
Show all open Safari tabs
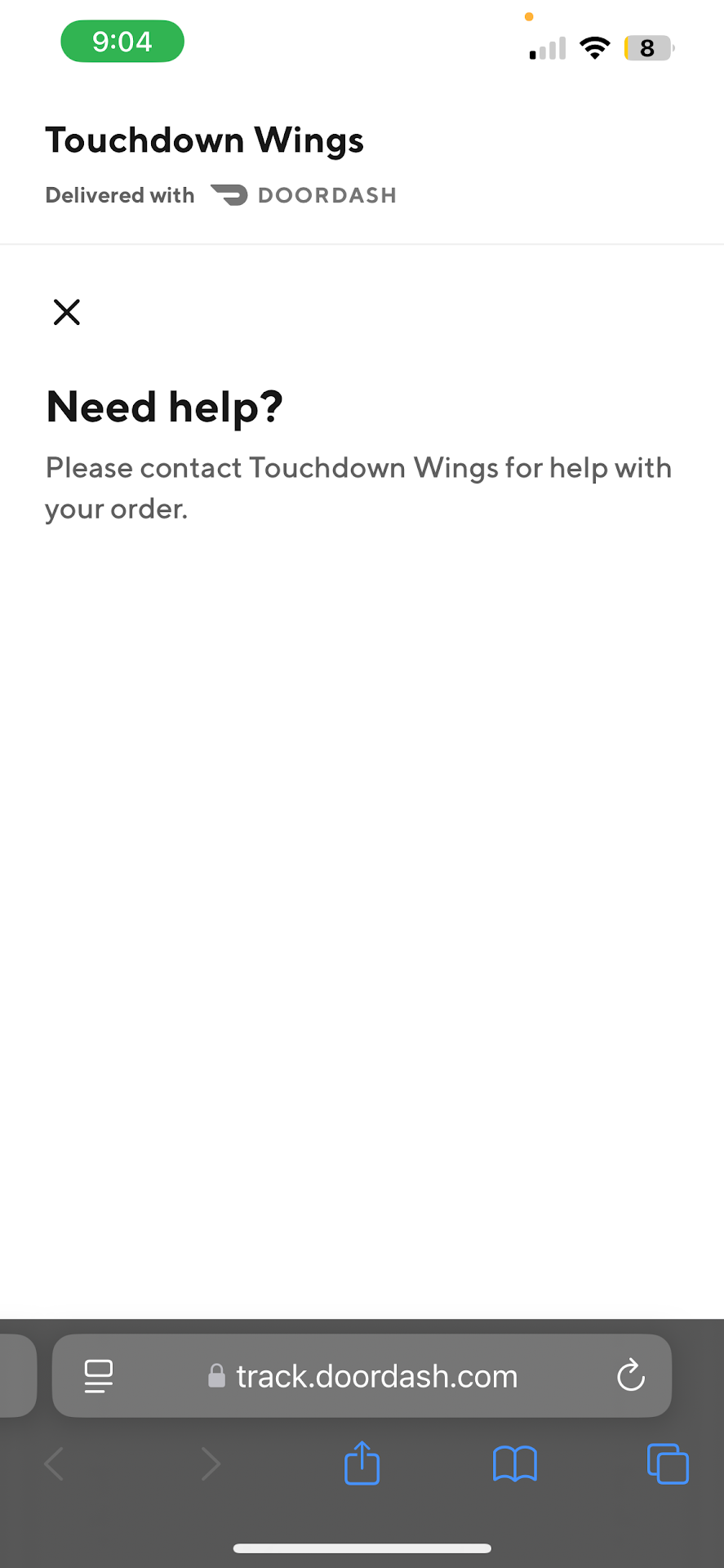click(667, 1463)
